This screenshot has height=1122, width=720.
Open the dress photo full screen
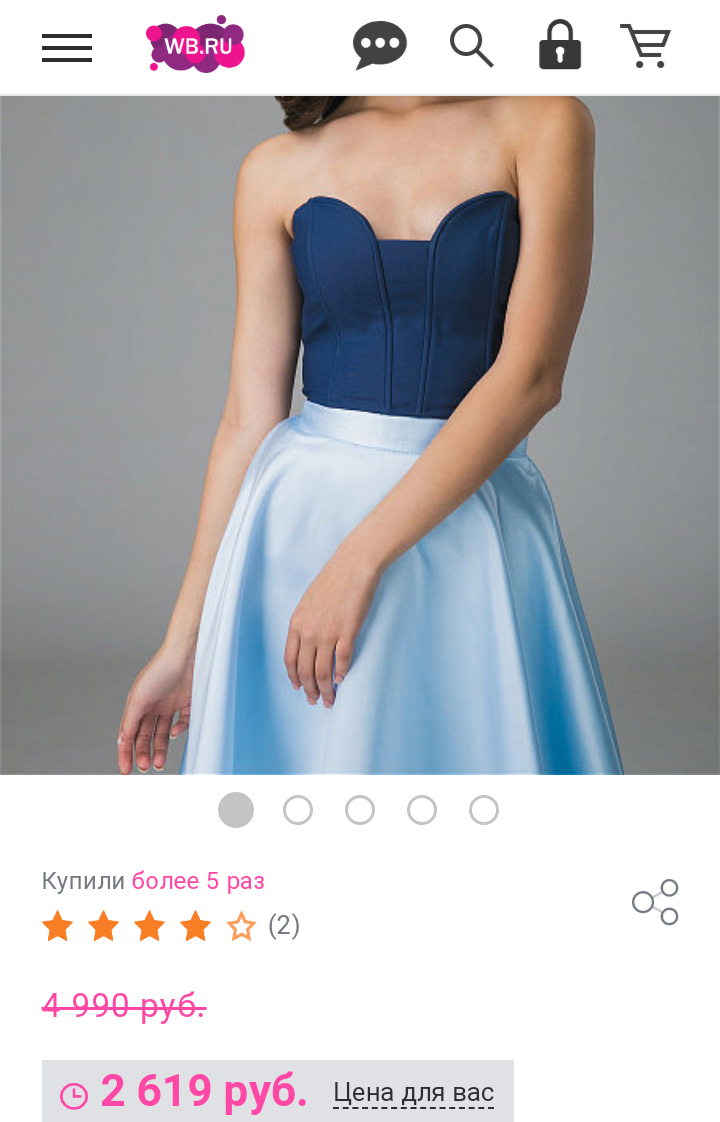pyautogui.click(x=360, y=435)
